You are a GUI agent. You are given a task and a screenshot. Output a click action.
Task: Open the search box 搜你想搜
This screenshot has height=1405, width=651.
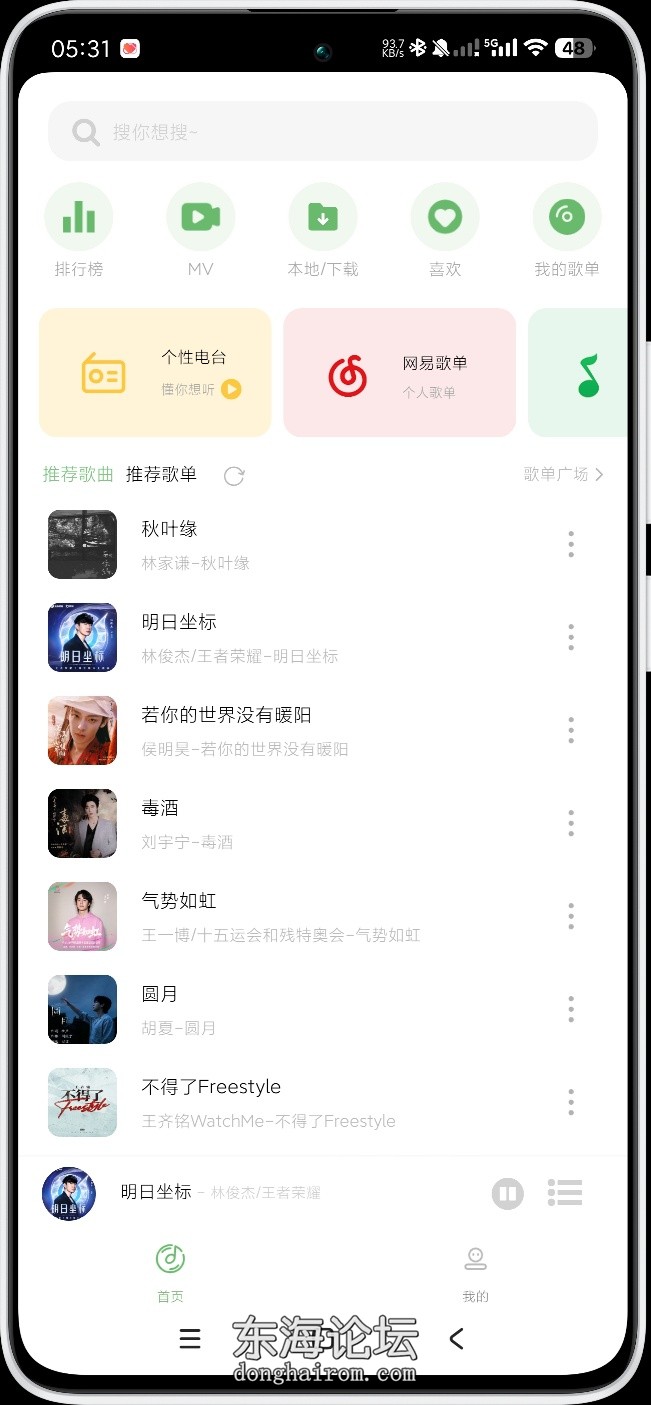pyautogui.click(x=322, y=132)
